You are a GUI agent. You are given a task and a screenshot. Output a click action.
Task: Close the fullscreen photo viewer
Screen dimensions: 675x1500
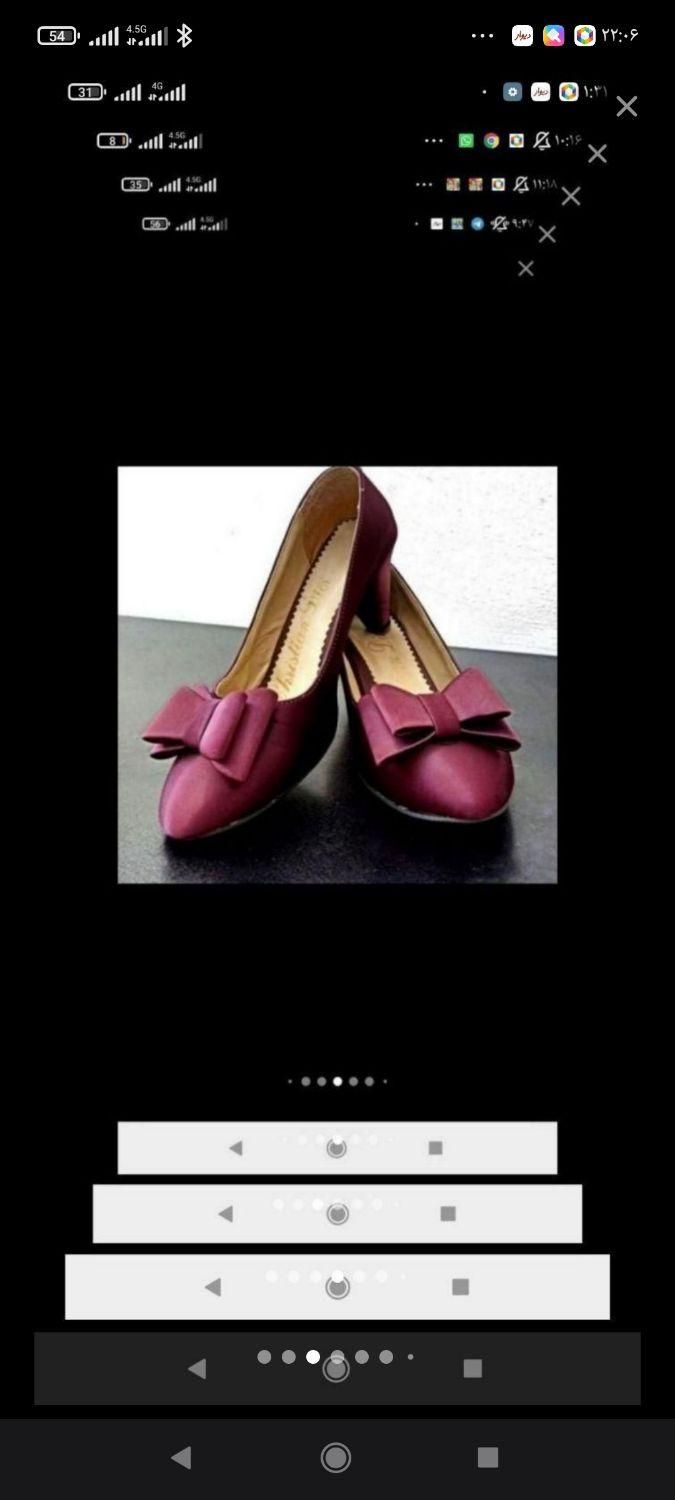coord(626,106)
